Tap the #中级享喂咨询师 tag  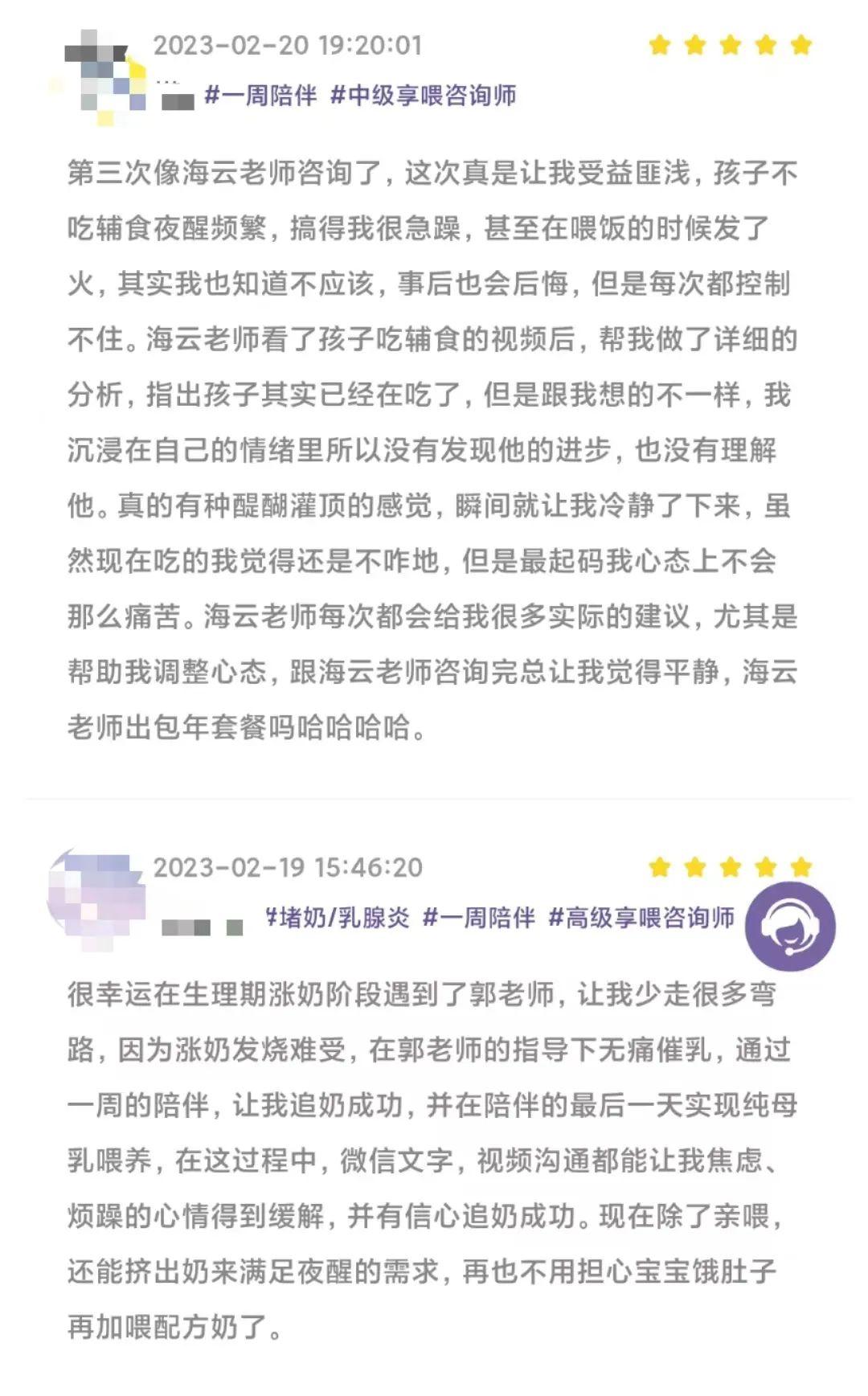[x=424, y=96]
